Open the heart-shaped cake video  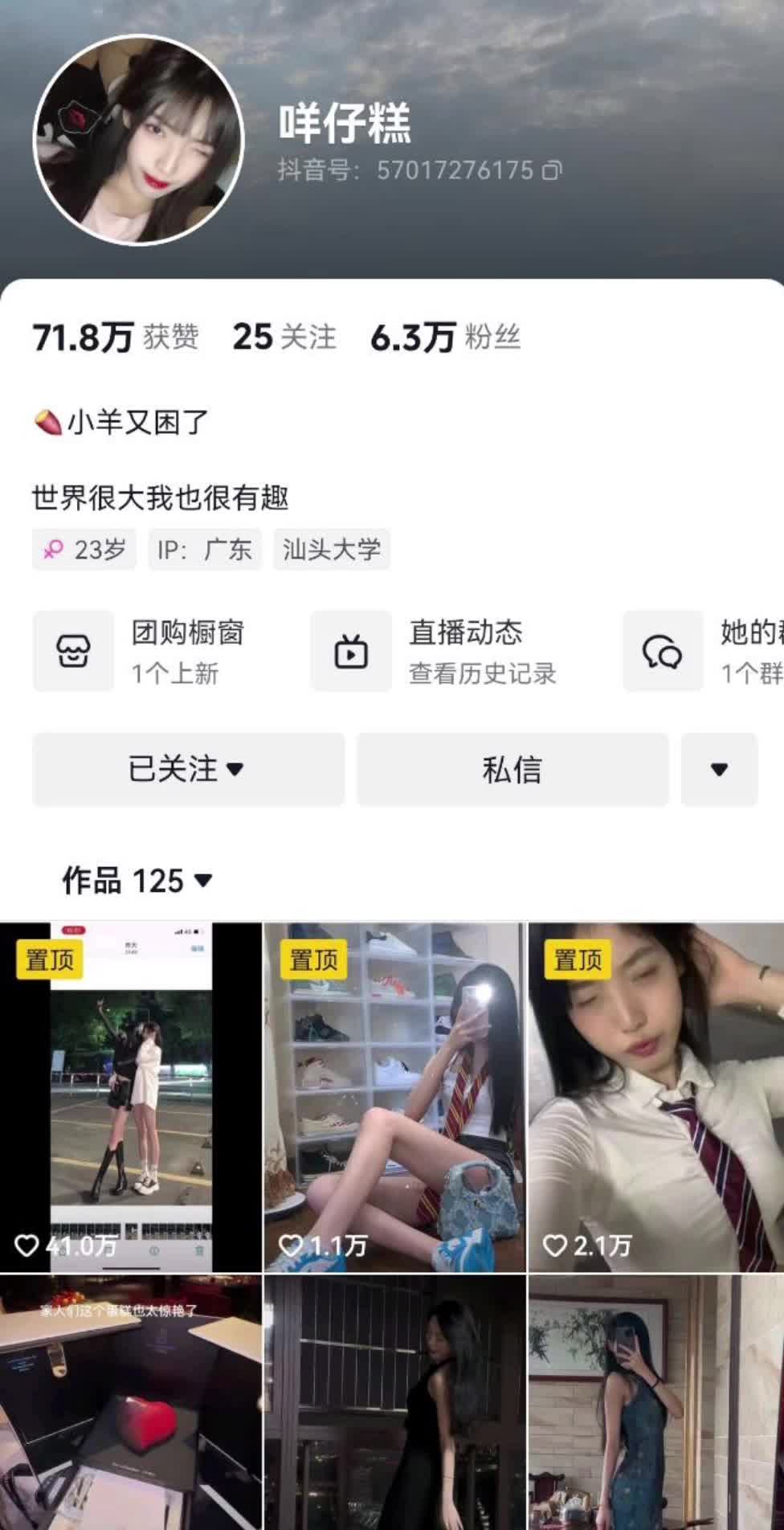pyautogui.click(x=131, y=1402)
